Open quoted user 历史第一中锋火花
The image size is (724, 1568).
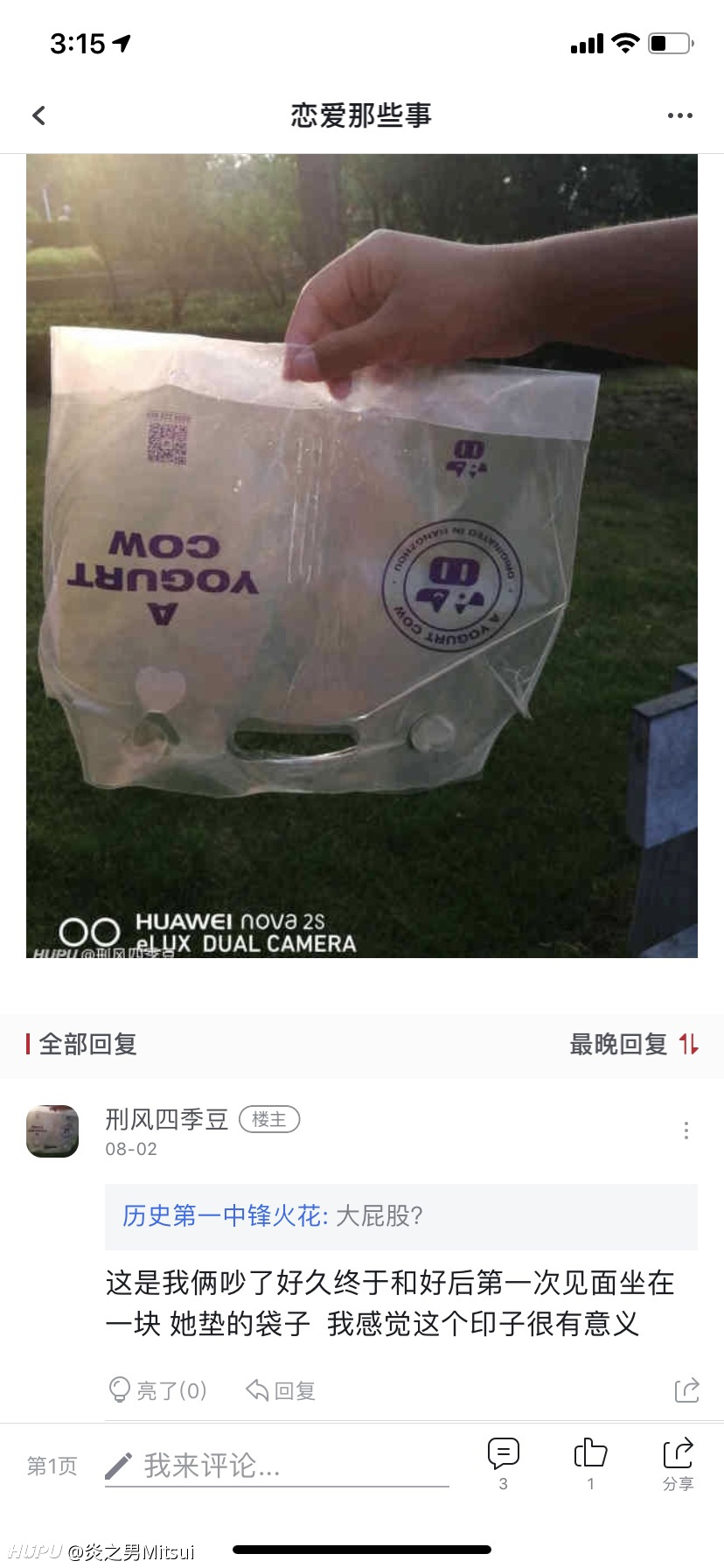[225, 1215]
